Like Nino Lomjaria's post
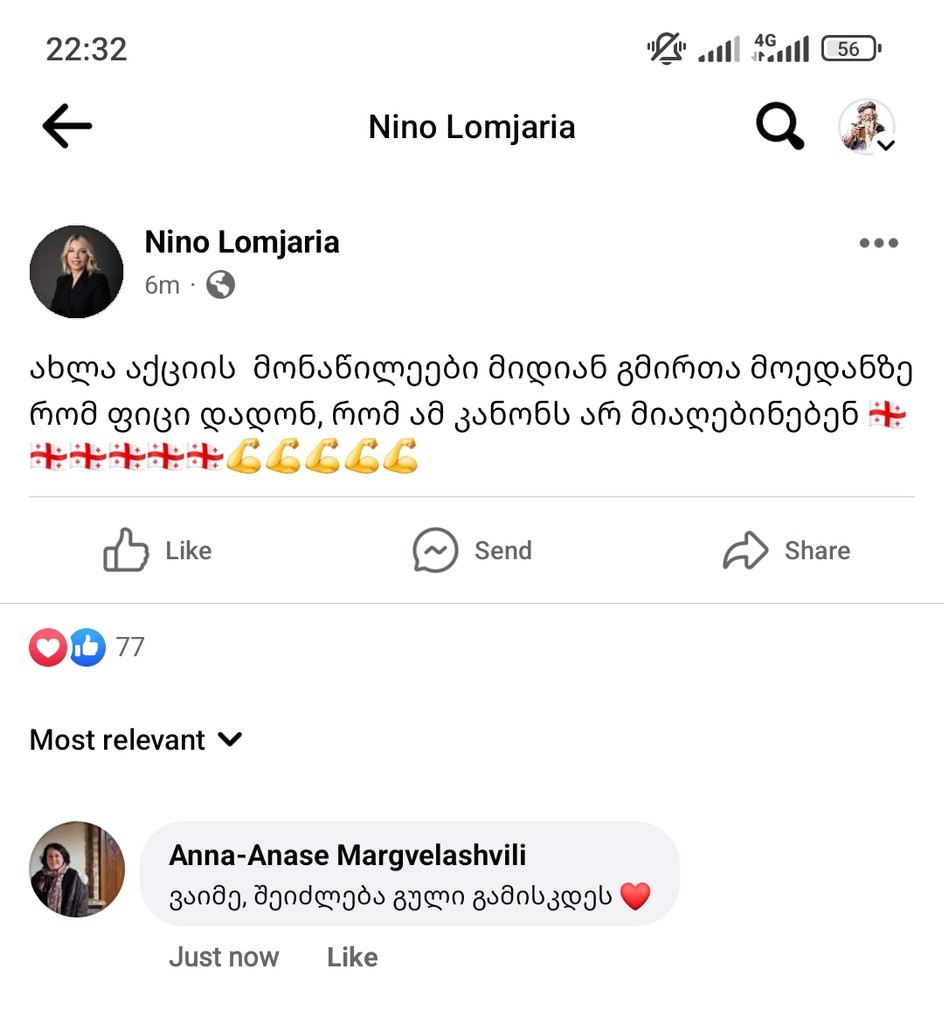The height and width of the screenshot is (1024, 944). coord(158,550)
